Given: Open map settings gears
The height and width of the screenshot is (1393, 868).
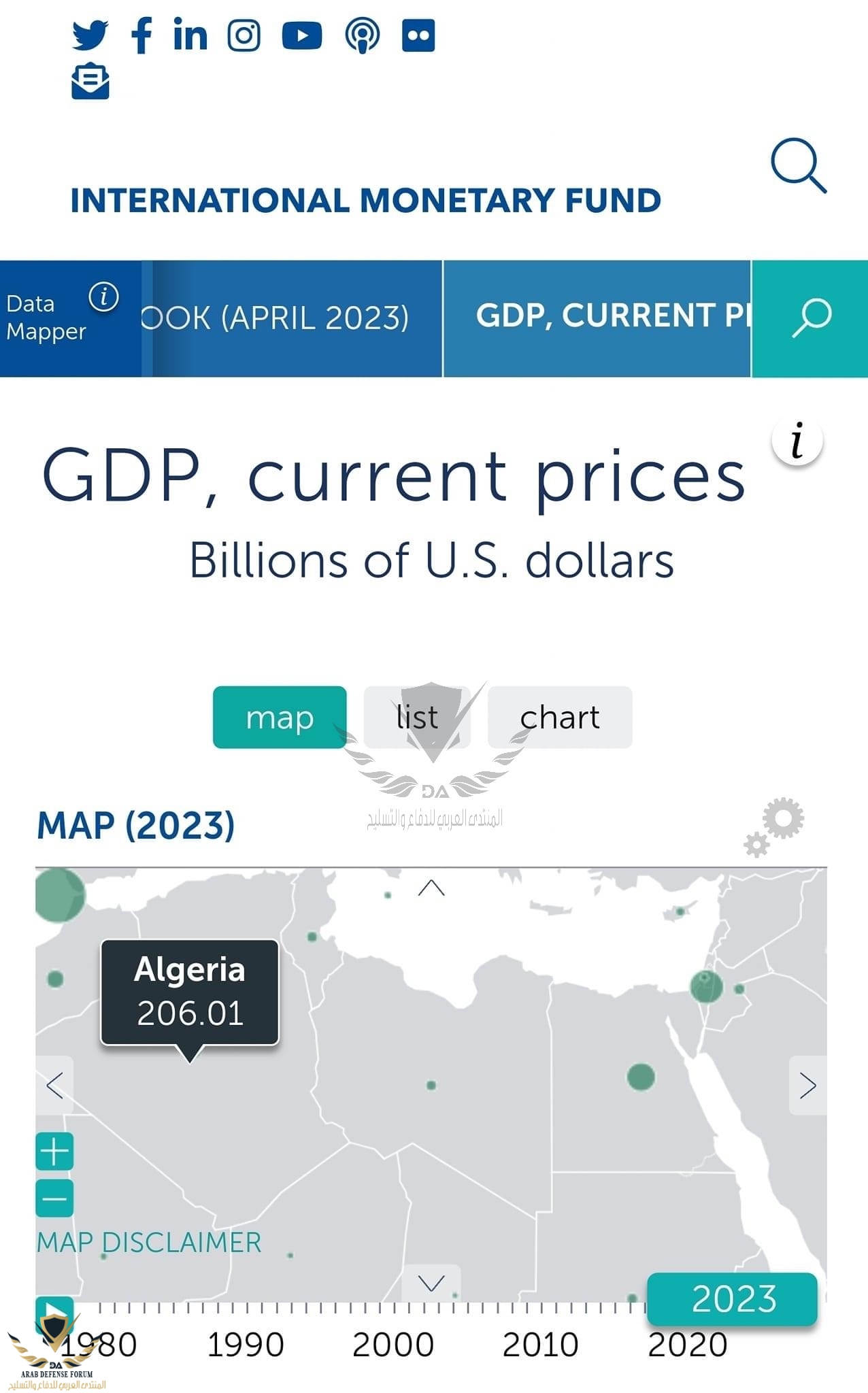Looking at the screenshot, I should pos(775,826).
